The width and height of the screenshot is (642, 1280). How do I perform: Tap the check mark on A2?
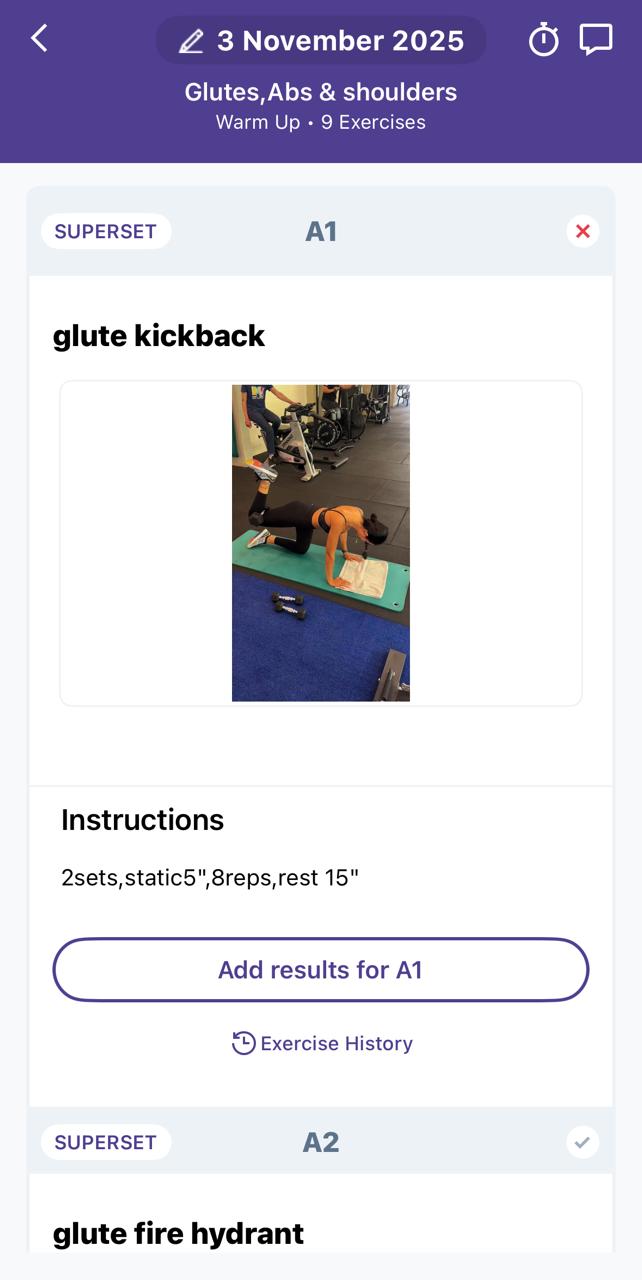(x=582, y=1142)
